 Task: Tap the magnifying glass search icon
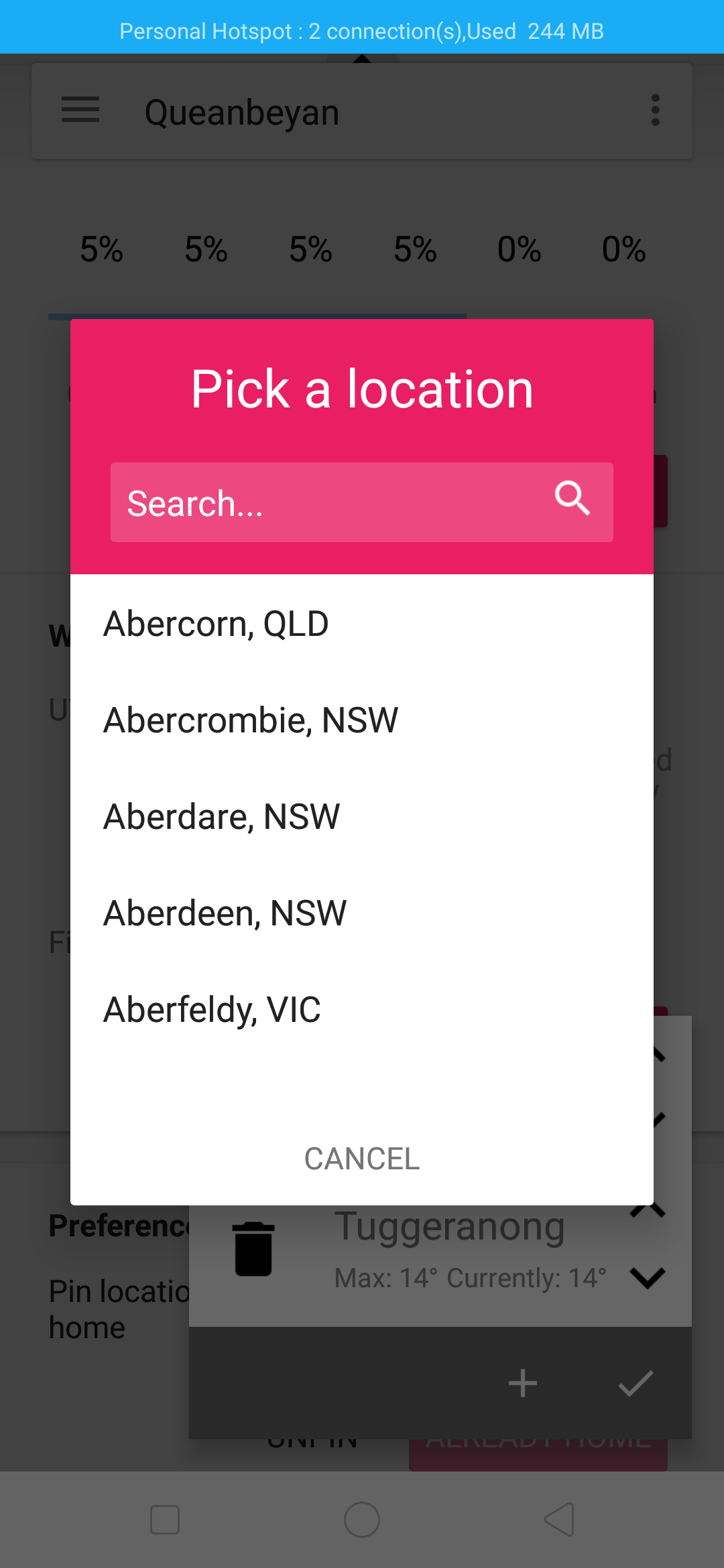(572, 498)
